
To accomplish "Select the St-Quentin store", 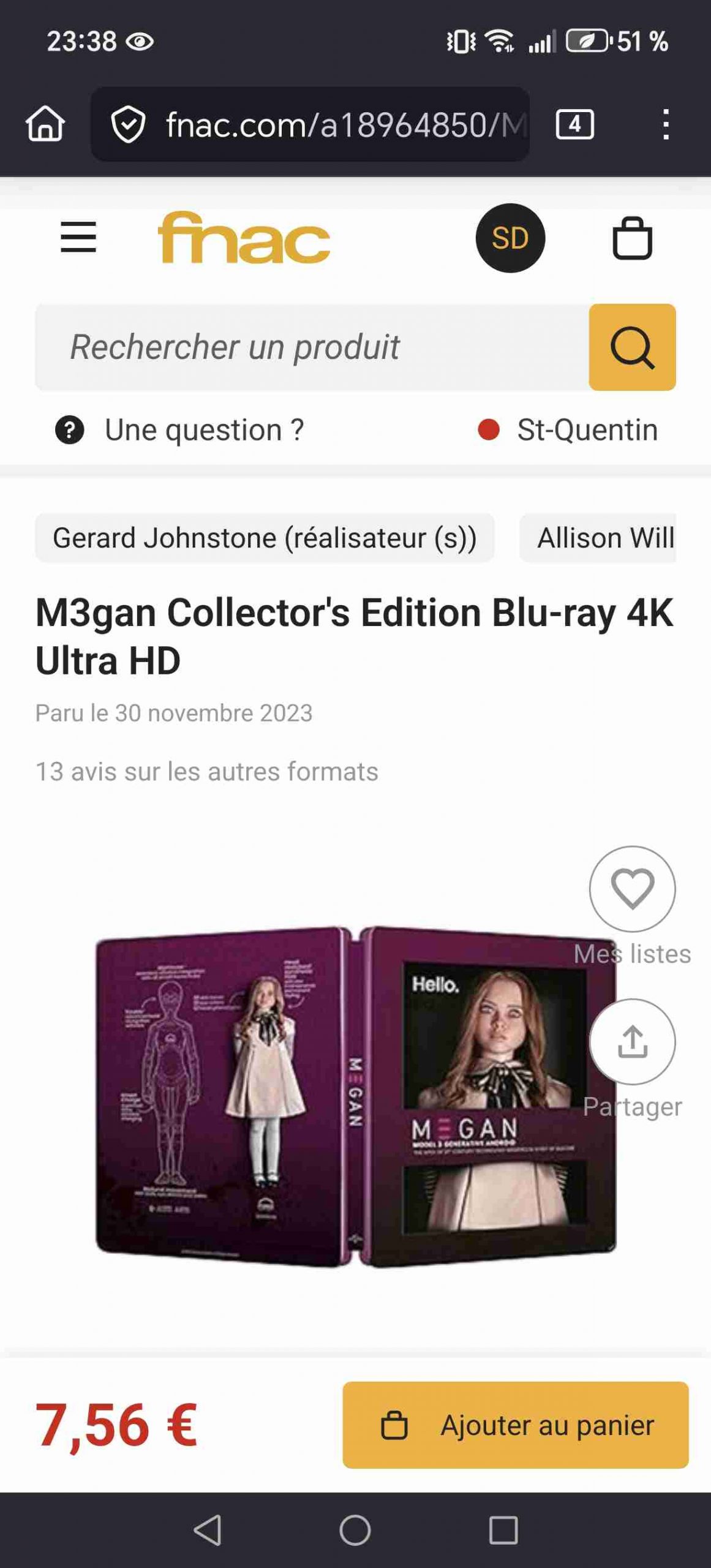I will point(568,429).
